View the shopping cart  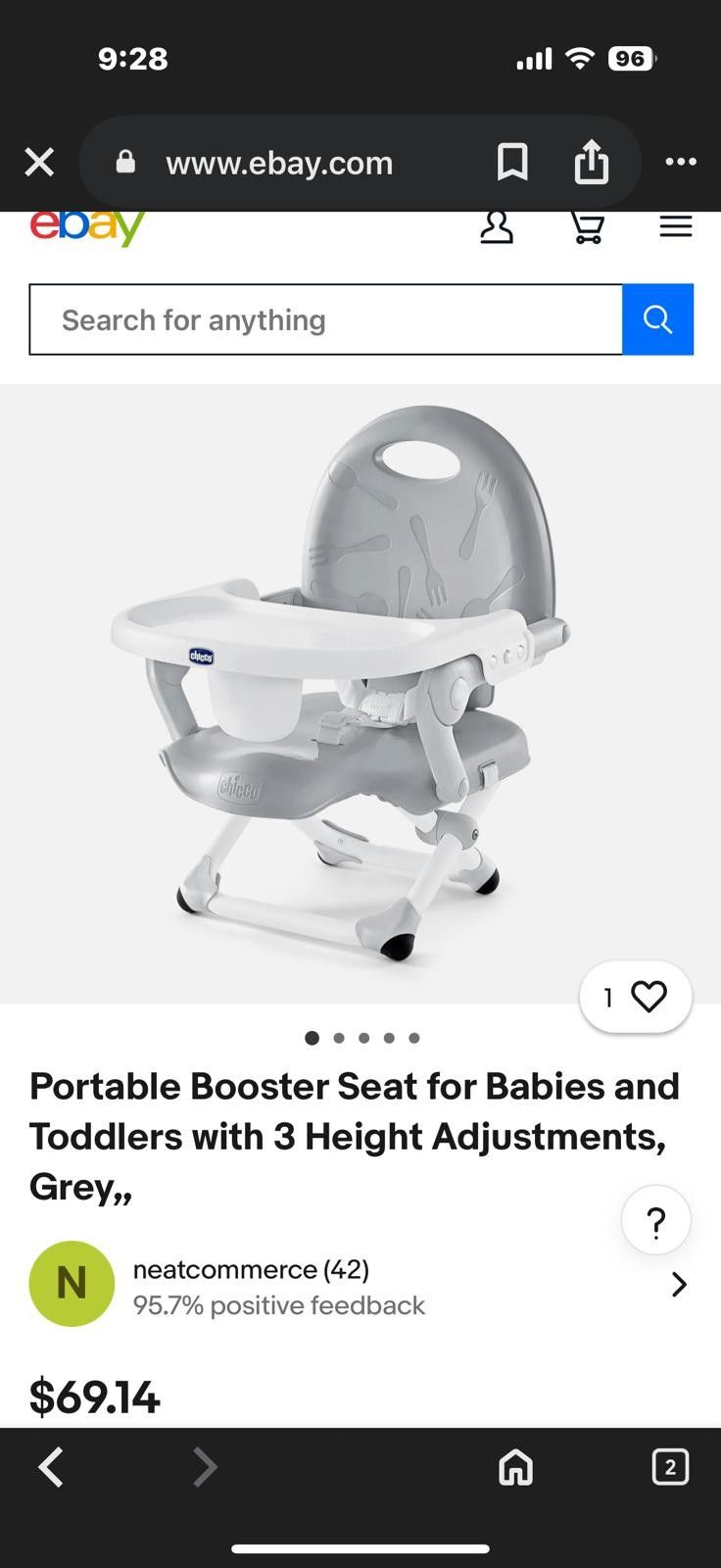tap(587, 228)
